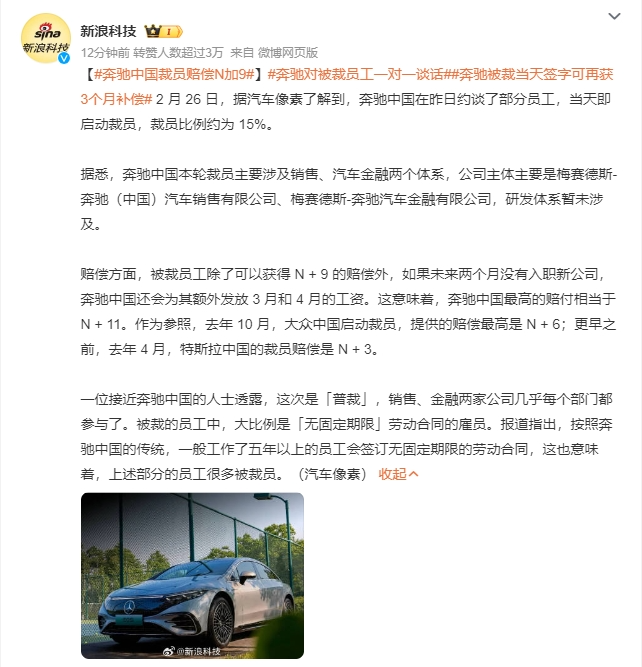
Task: Open topic #奔驰被裁当天签字可再获3个月补偿#
Action: pyautogui.click(x=540, y=75)
